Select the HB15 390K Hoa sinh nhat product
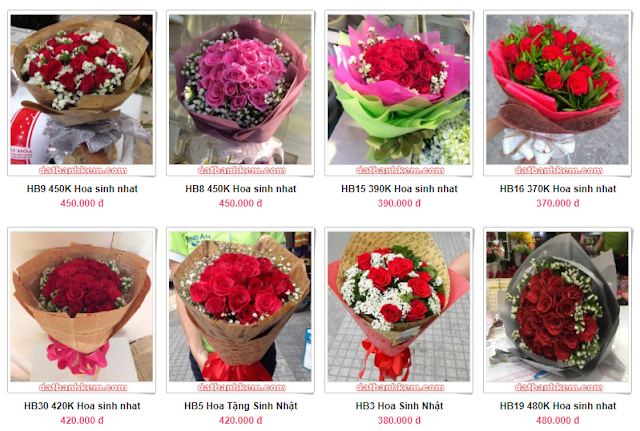Viewport: 640px width, 431px height. pos(398,91)
